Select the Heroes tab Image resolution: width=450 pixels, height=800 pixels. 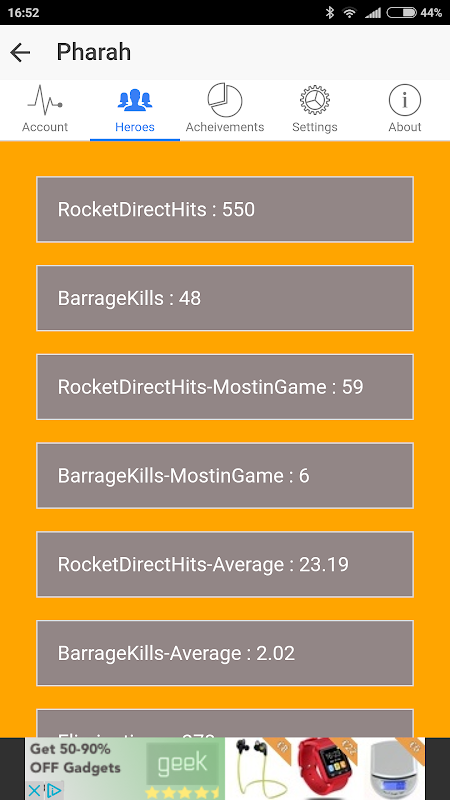135,110
